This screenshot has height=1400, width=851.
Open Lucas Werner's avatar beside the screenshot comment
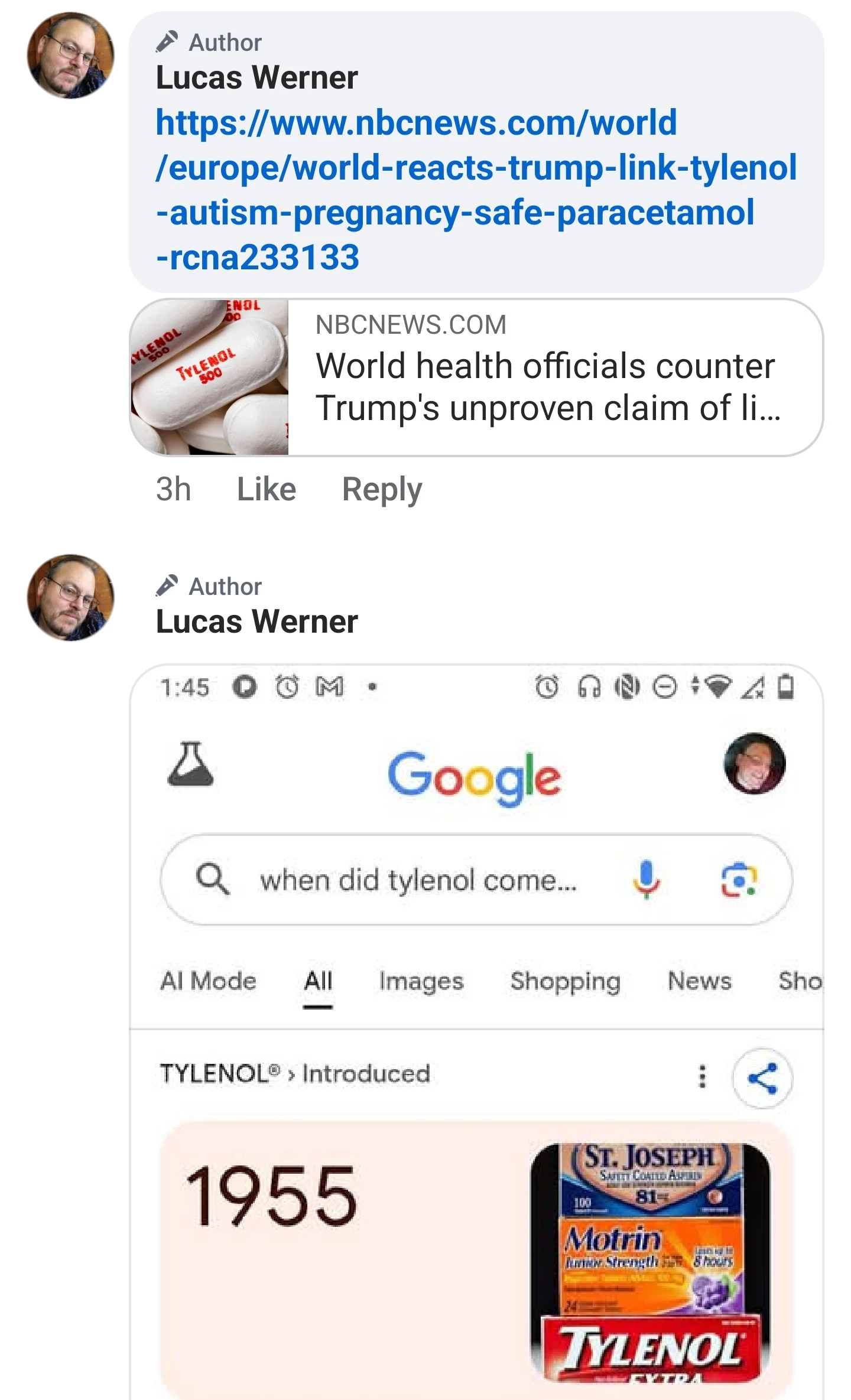[70, 597]
